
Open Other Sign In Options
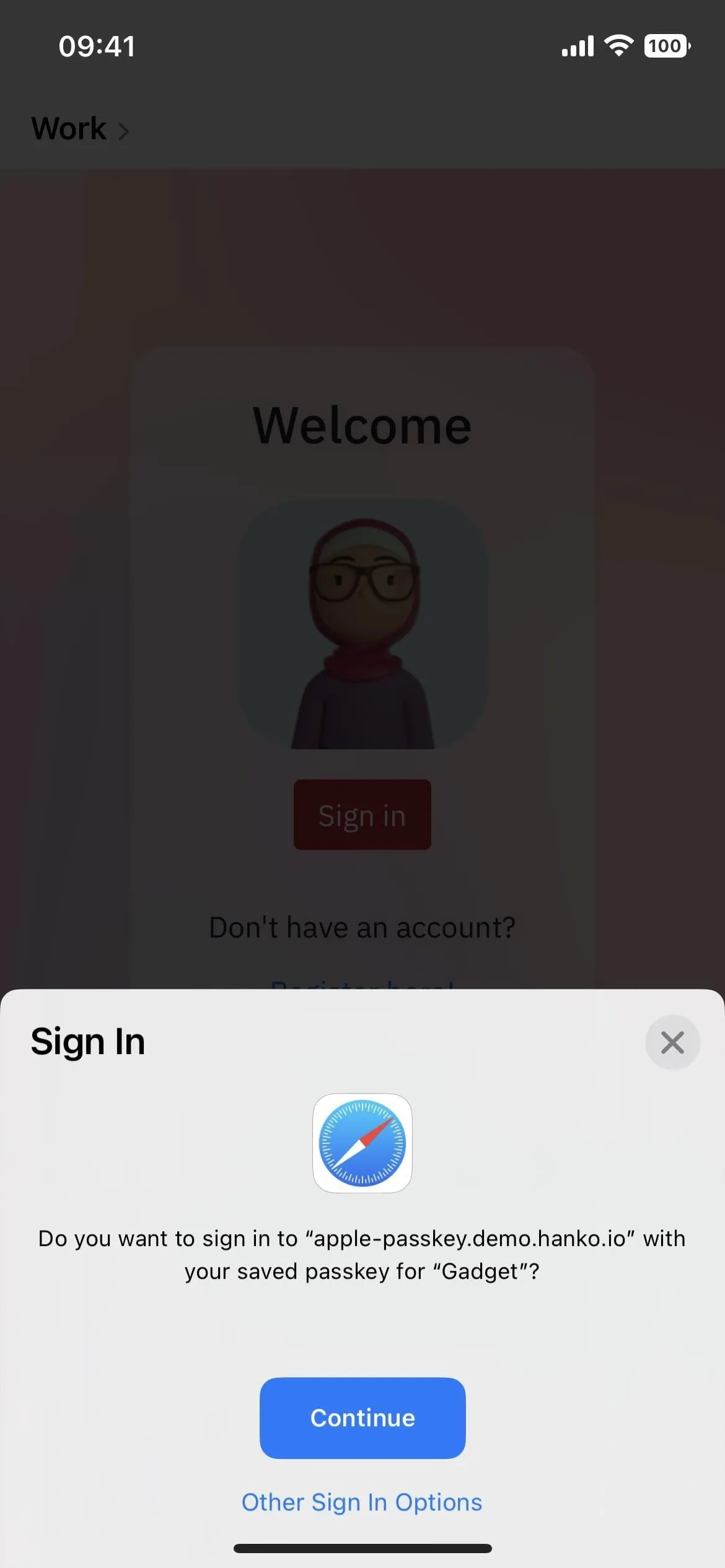click(x=362, y=1502)
